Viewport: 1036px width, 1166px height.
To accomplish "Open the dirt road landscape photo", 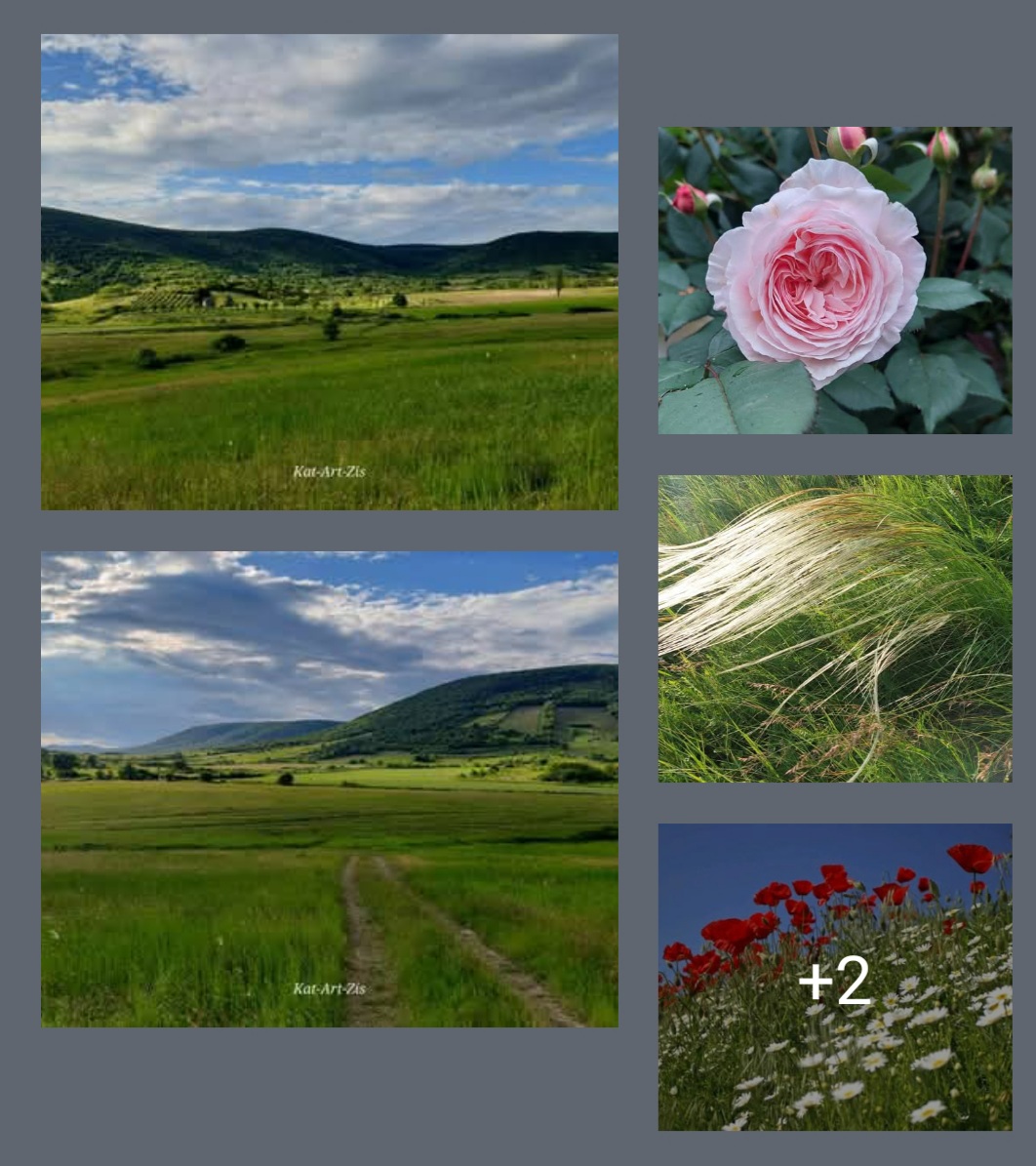I will point(329,788).
